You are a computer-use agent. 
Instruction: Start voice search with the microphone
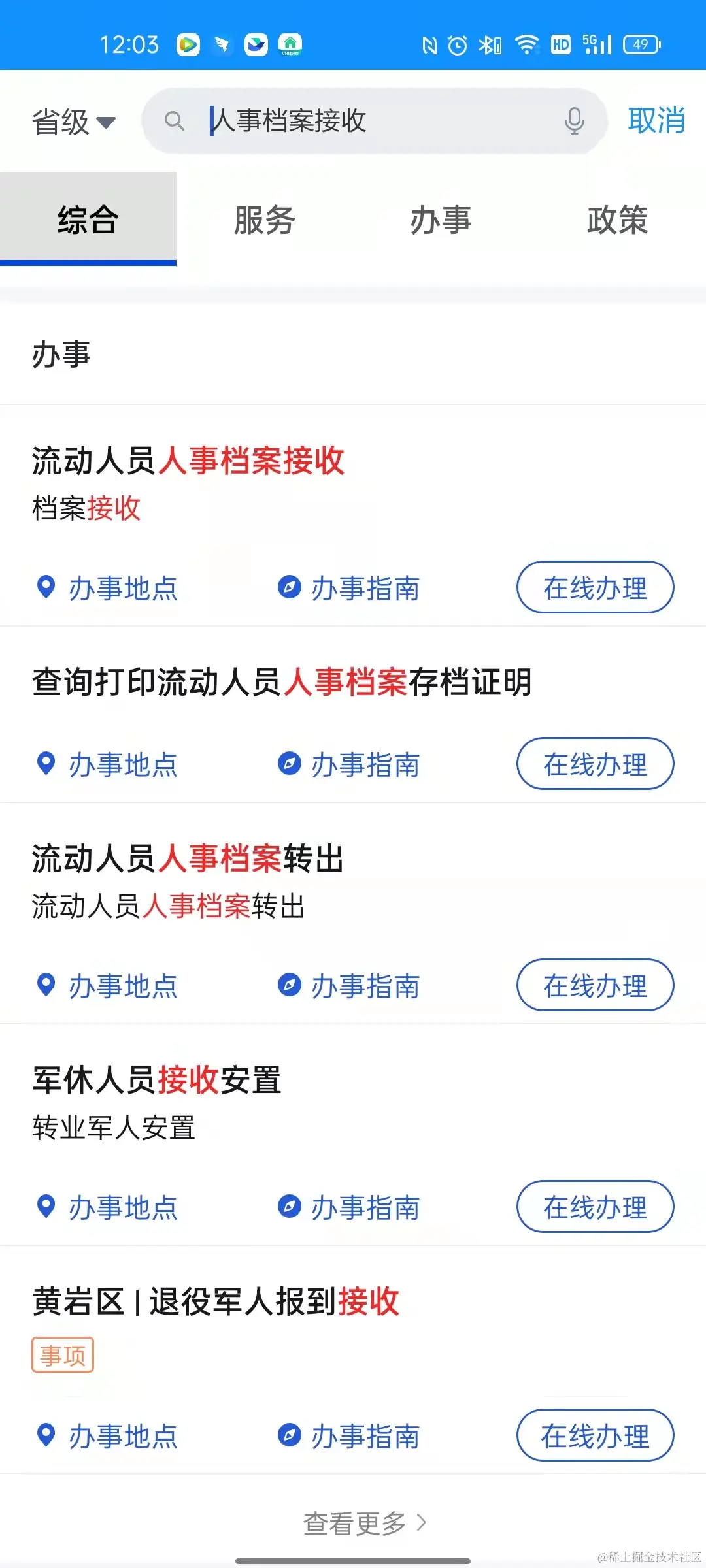point(574,121)
